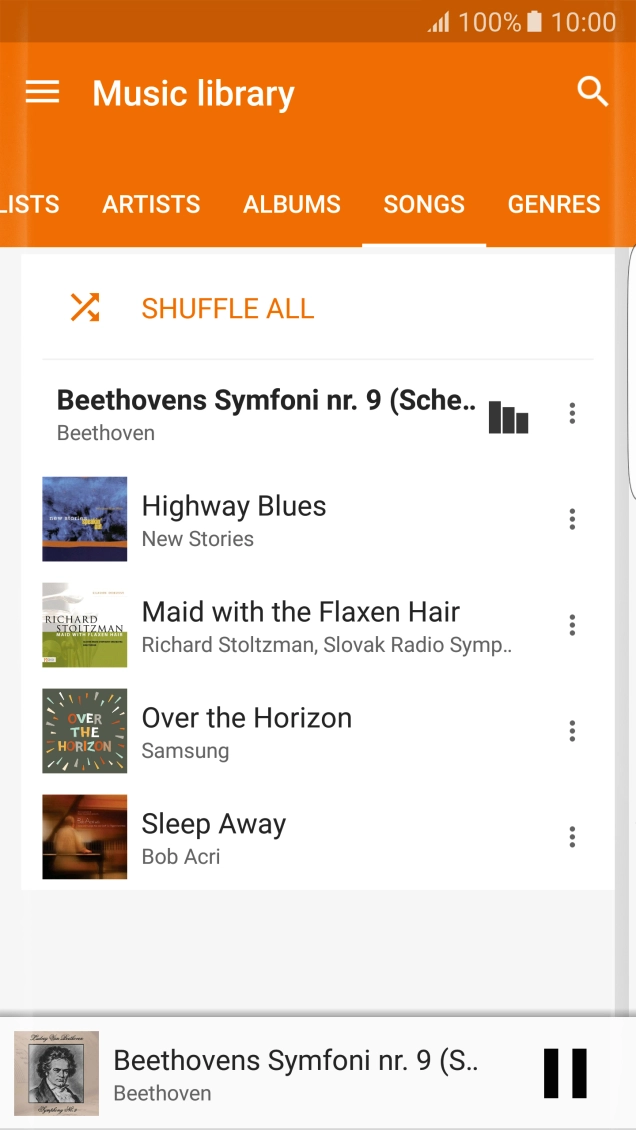Play Maid with the Flaxen Hair
The width and height of the screenshot is (636, 1130).
coord(300,625)
